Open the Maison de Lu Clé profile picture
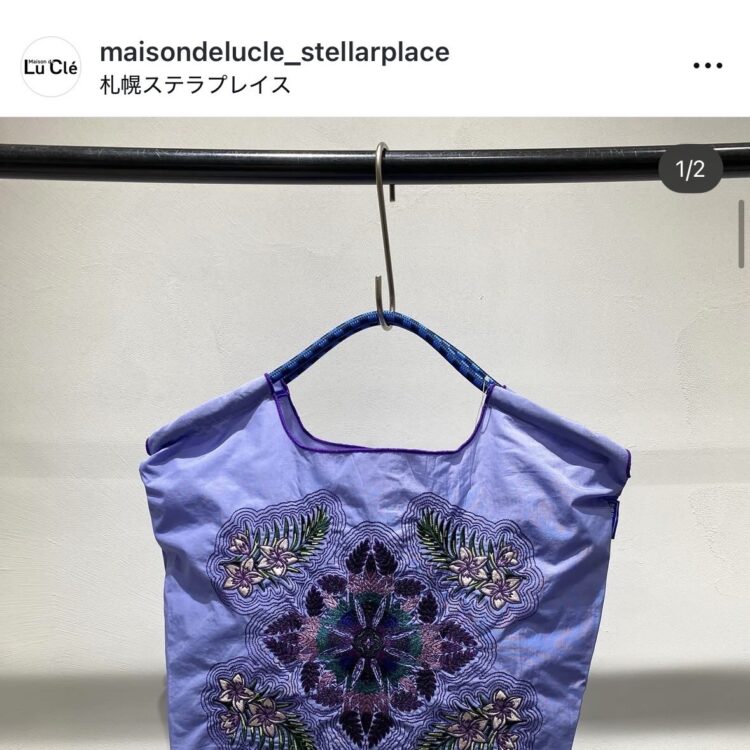This screenshot has height=750, width=750. tap(51, 67)
